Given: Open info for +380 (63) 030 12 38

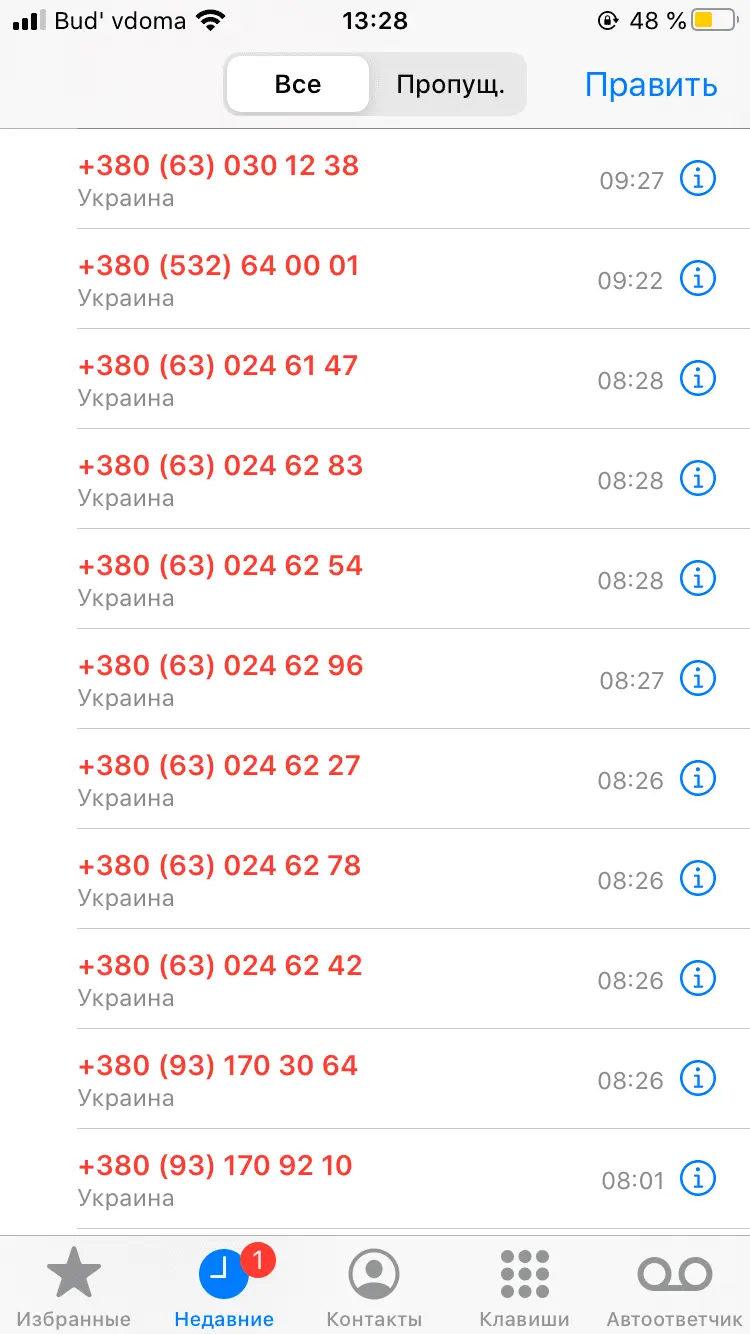Looking at the screenshot, I should [698, 179].
